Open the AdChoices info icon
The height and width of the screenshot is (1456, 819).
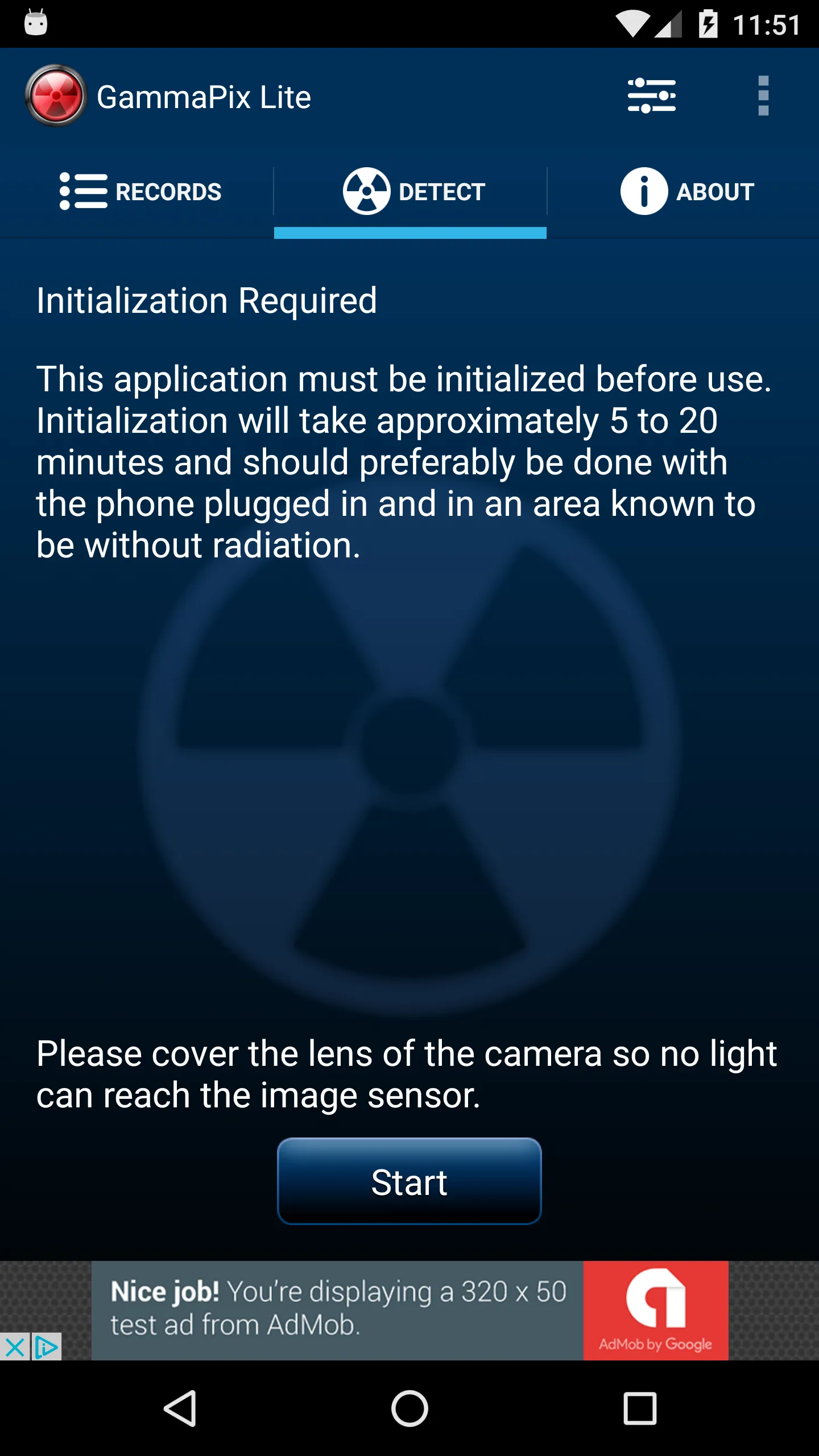(47, 1347)
